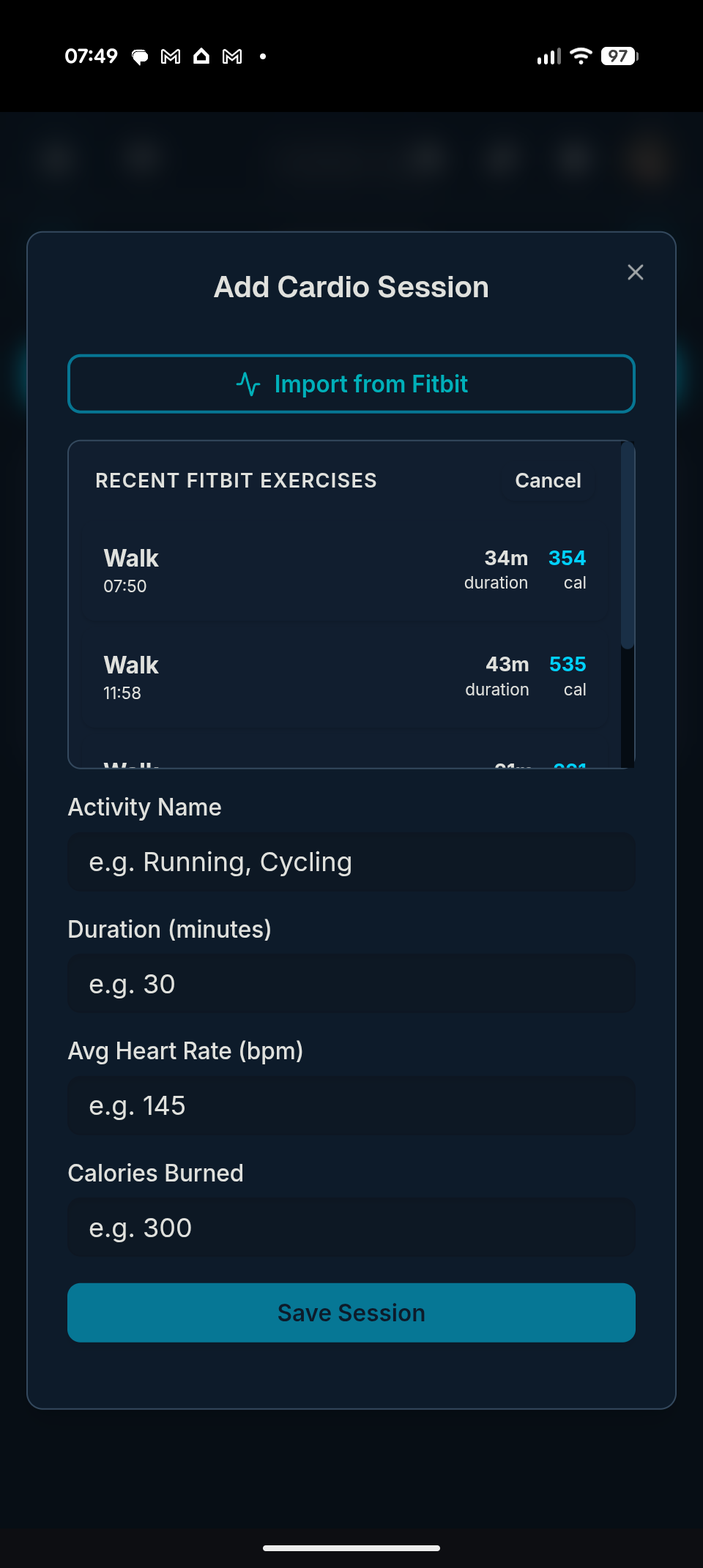Screen dimensions: 703x1568
Task: Click the battery indicator showing 97
Action: [617, 55]
